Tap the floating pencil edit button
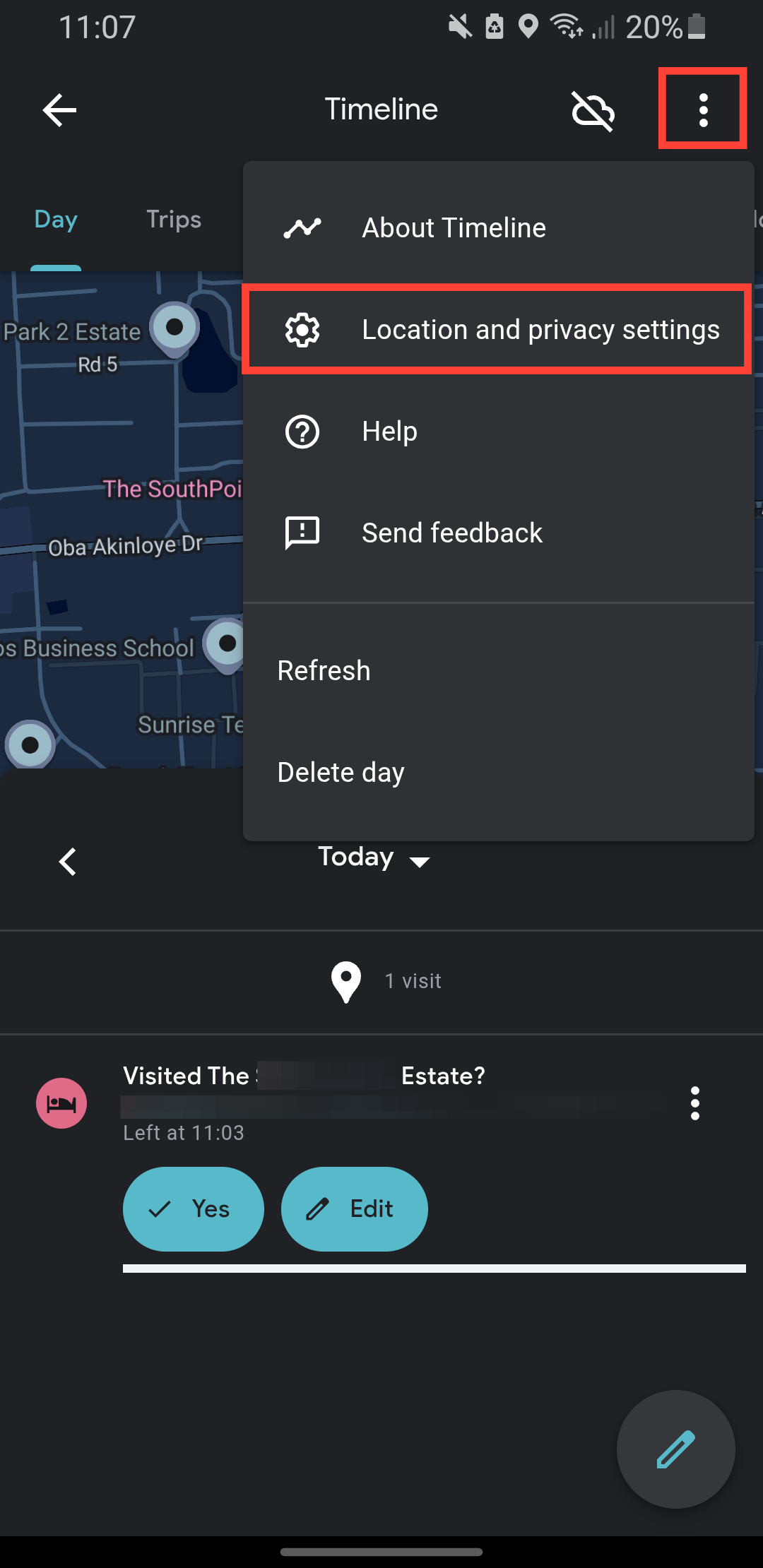This screenshot has width=763, height=1568. (x=675, y=1449)
